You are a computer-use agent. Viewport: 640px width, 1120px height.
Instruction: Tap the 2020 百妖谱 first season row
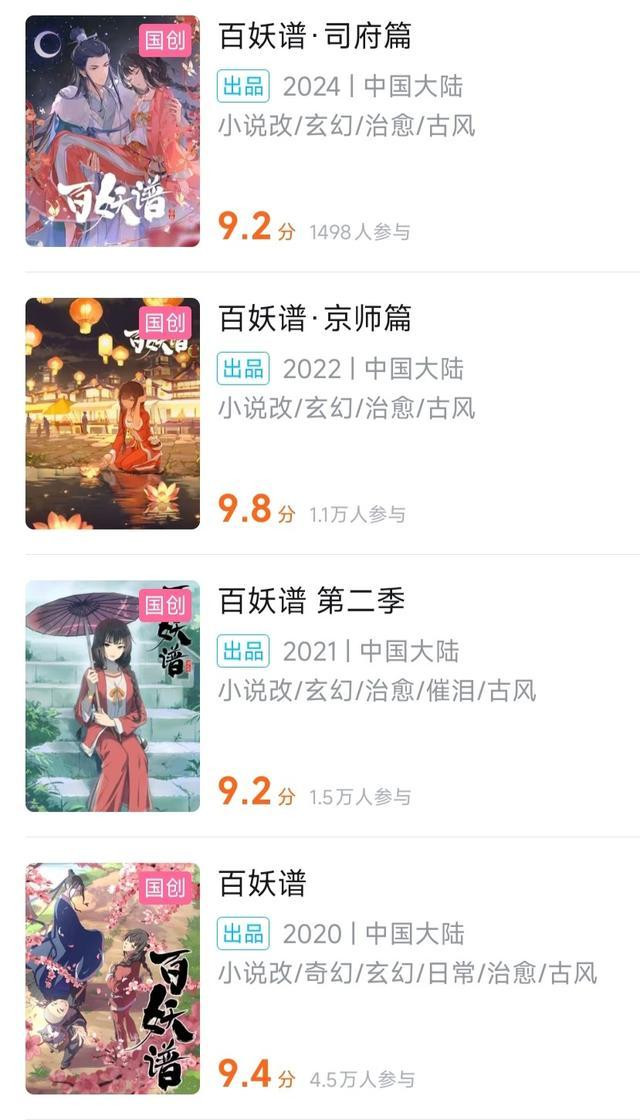tap(263, 884)
